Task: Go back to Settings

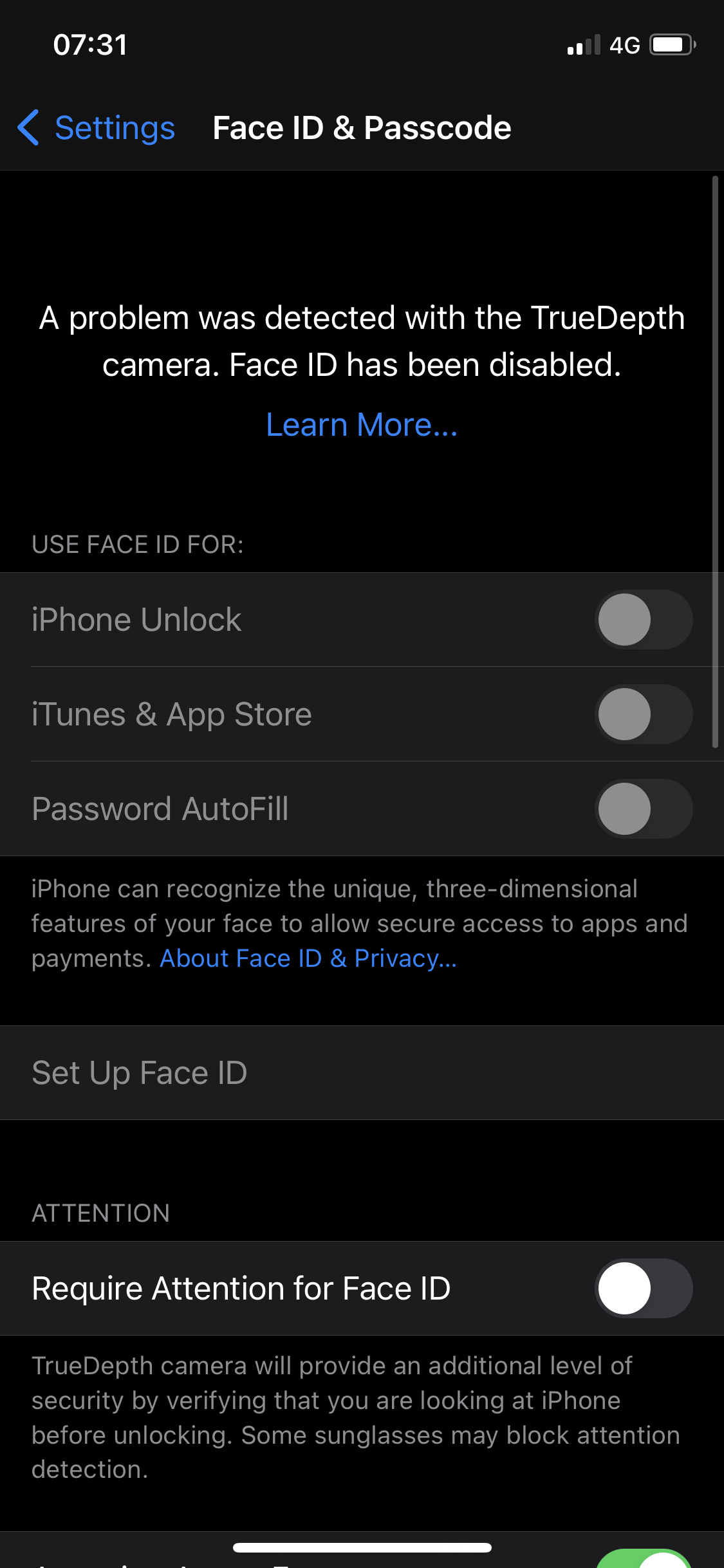Action: pos(97,127)
